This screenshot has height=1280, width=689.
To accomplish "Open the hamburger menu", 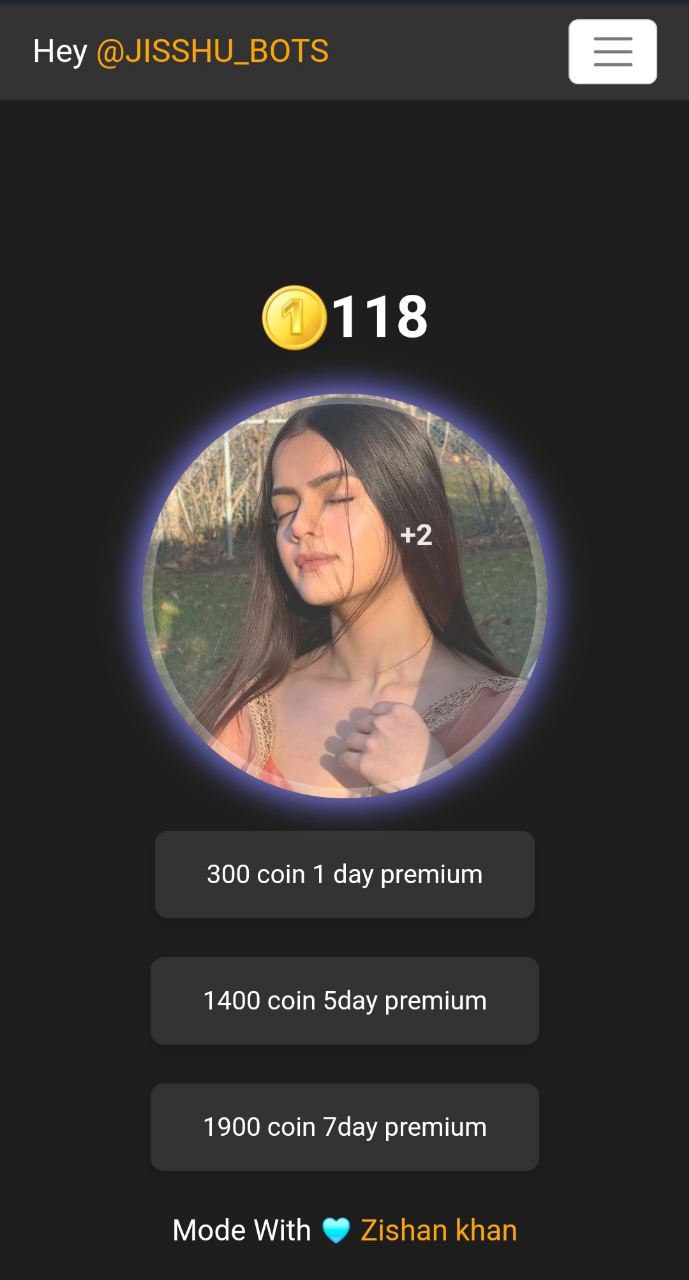I will (612, 52).
